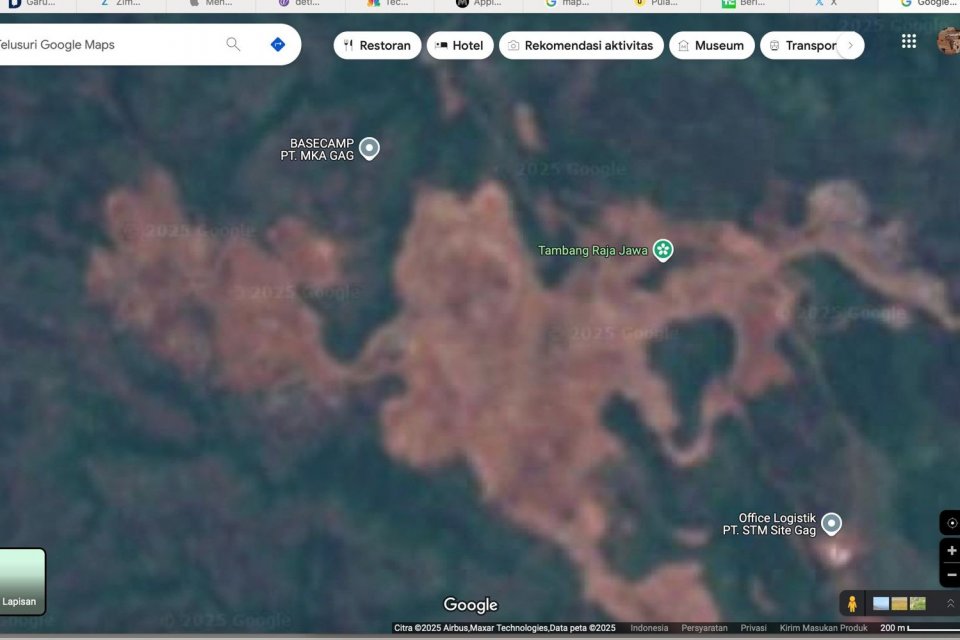
Task: Open the Tambang Raja Jawa place marker
Action: [663, 250]
